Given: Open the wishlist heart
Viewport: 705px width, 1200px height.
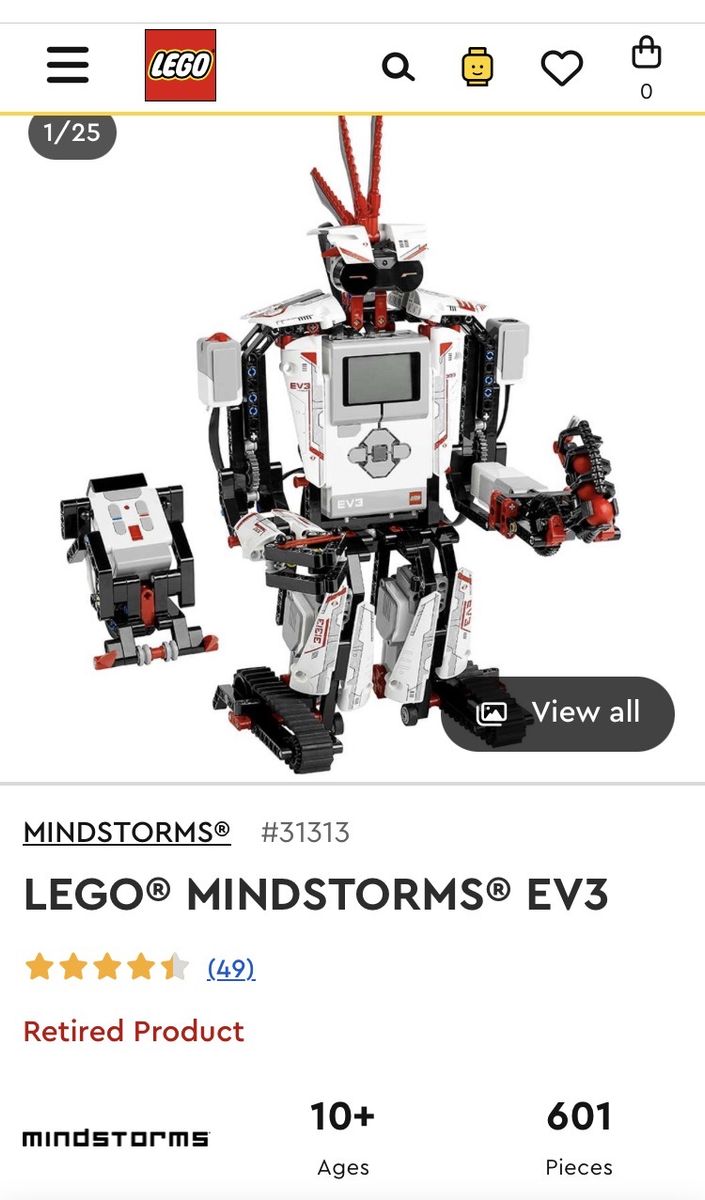Looking at the screenshot, I should (562, 68).
